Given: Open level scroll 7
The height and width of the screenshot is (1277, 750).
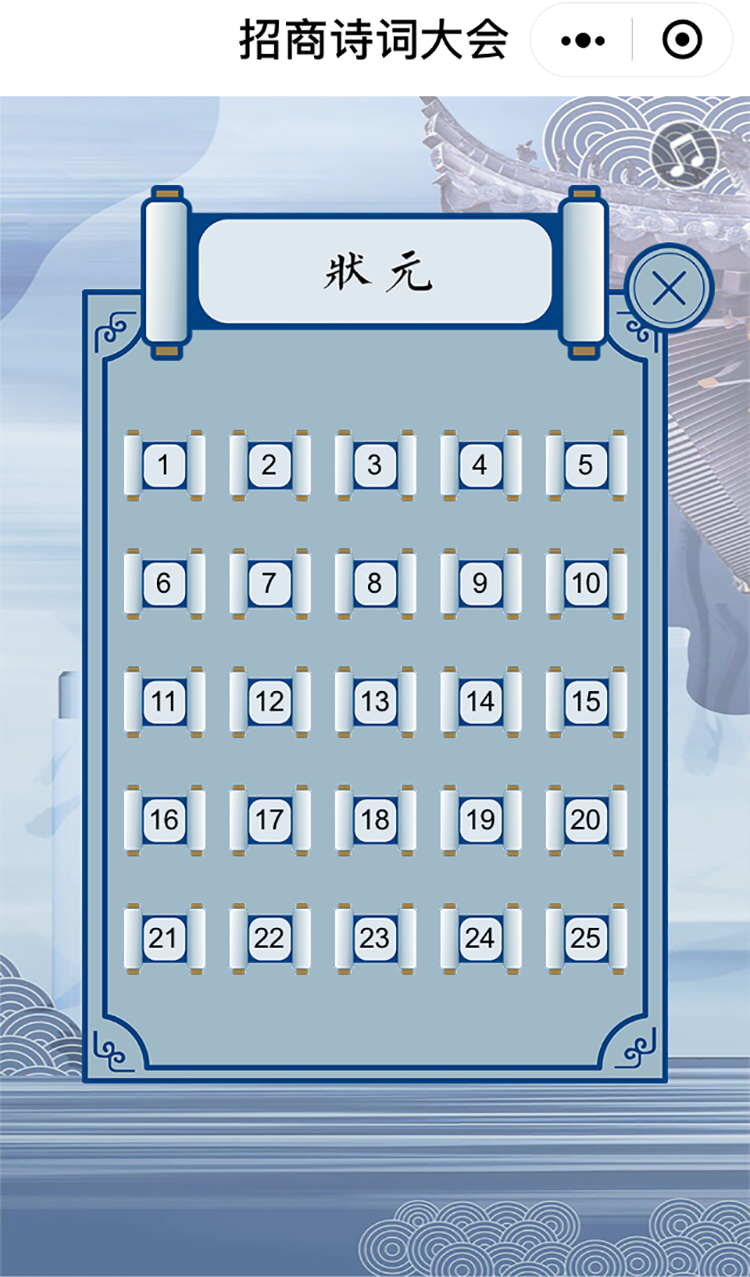Looking at the screenshot, I should tap(269, 583).
